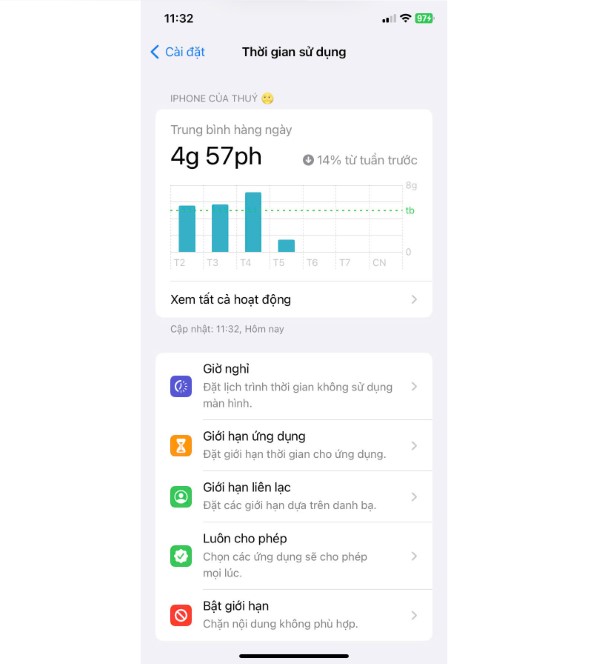Open Bật giới hạn
This screenshot has height=664, width=600.
point(293,615)
